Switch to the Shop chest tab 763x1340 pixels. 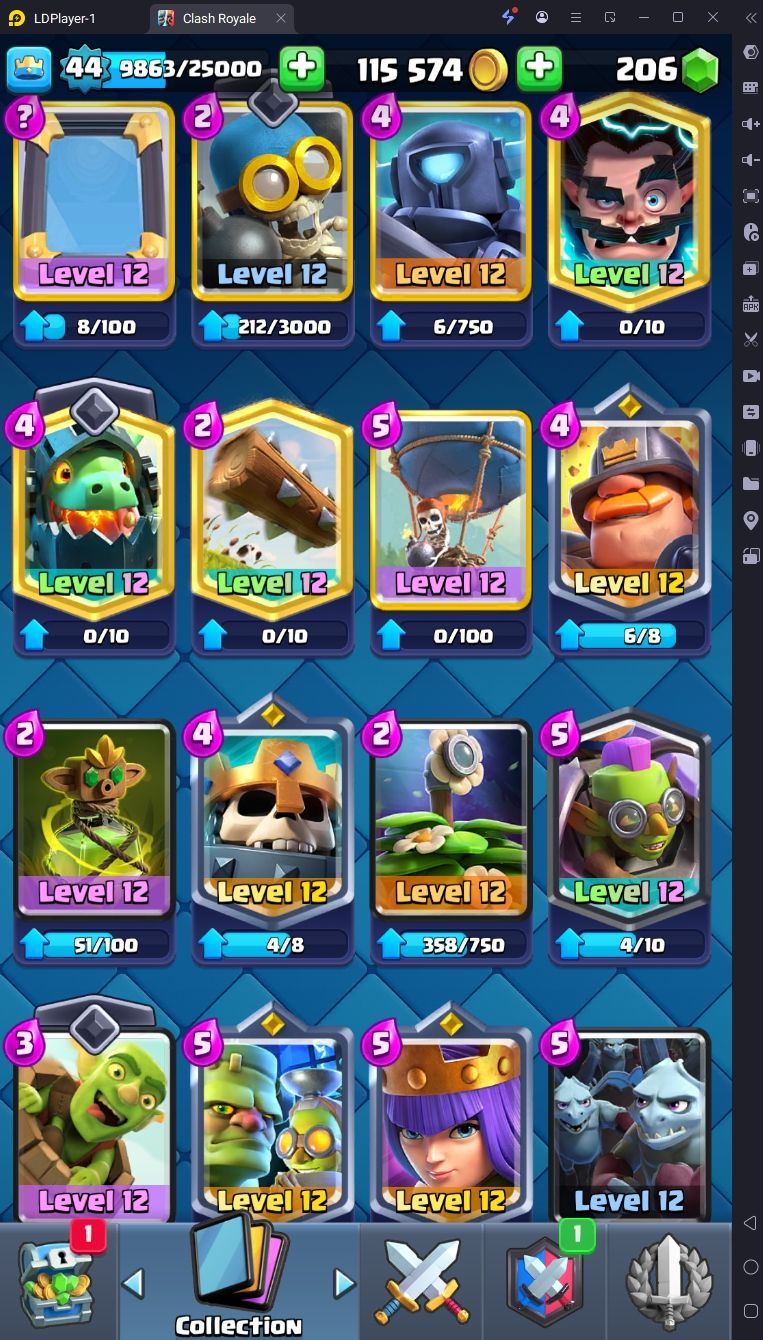tap(58, 1282)
